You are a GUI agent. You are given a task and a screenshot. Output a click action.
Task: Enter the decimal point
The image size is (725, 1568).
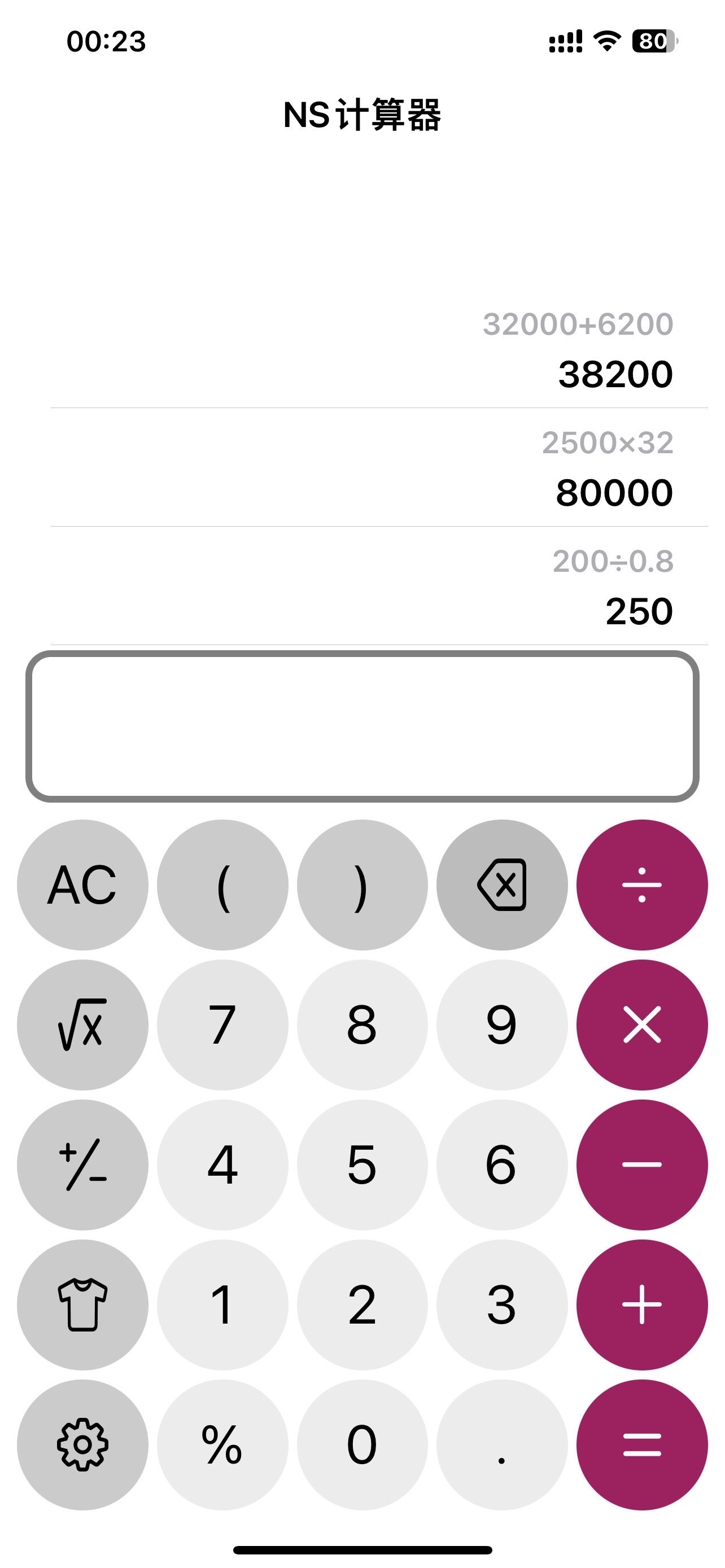click(502, 1444)
